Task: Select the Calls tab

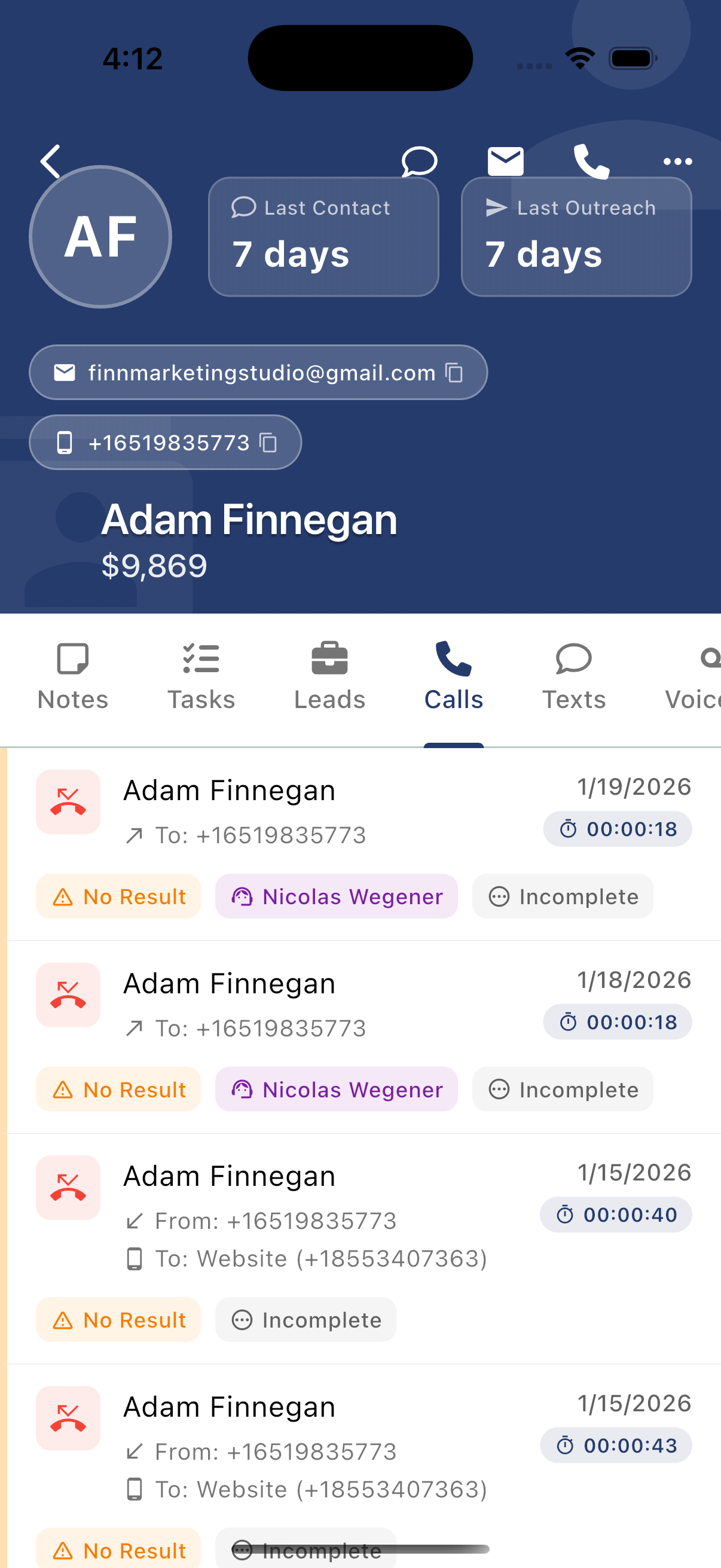Action: click(453, 677)
